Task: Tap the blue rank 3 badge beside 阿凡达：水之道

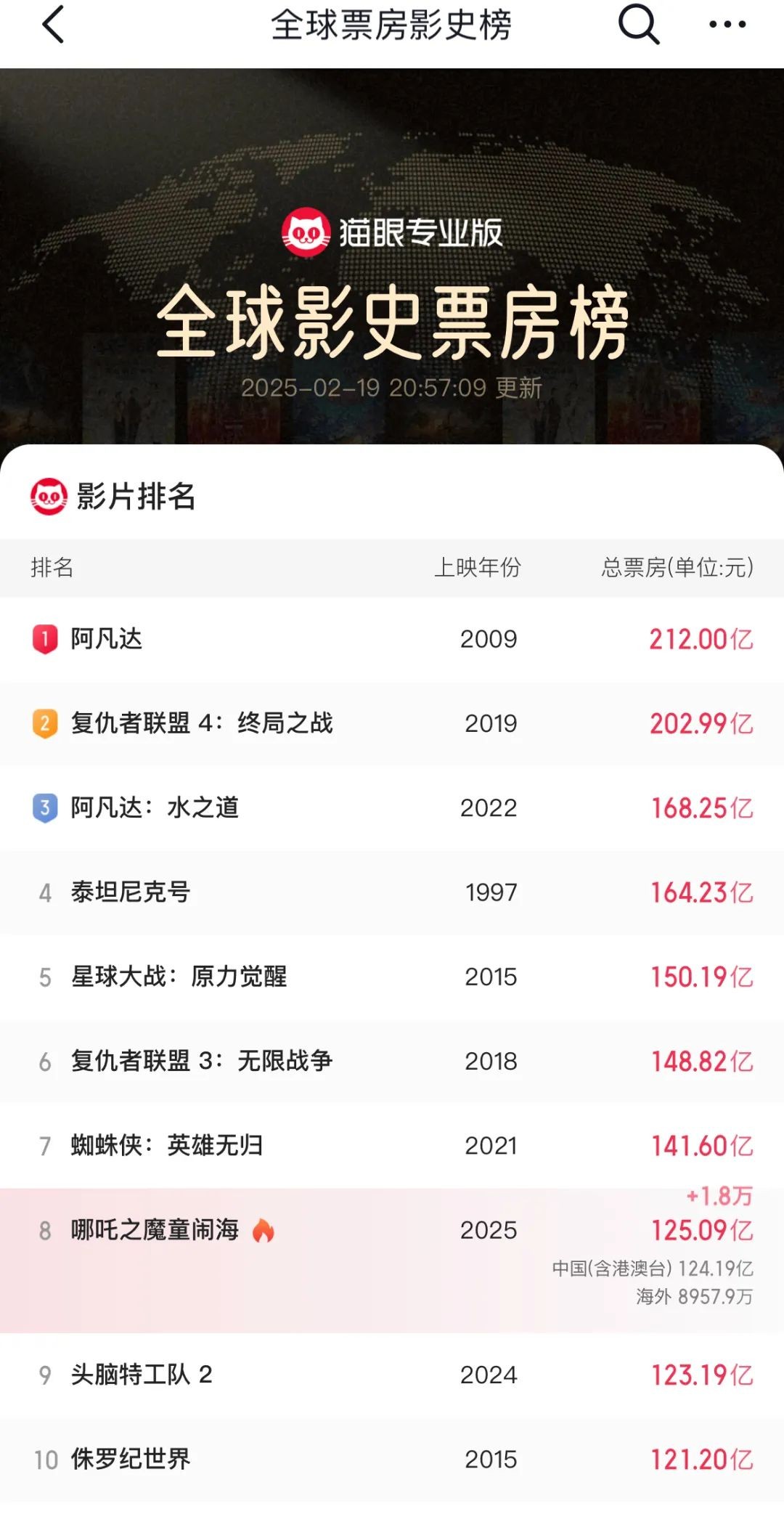Action: (x=44, y=807)
